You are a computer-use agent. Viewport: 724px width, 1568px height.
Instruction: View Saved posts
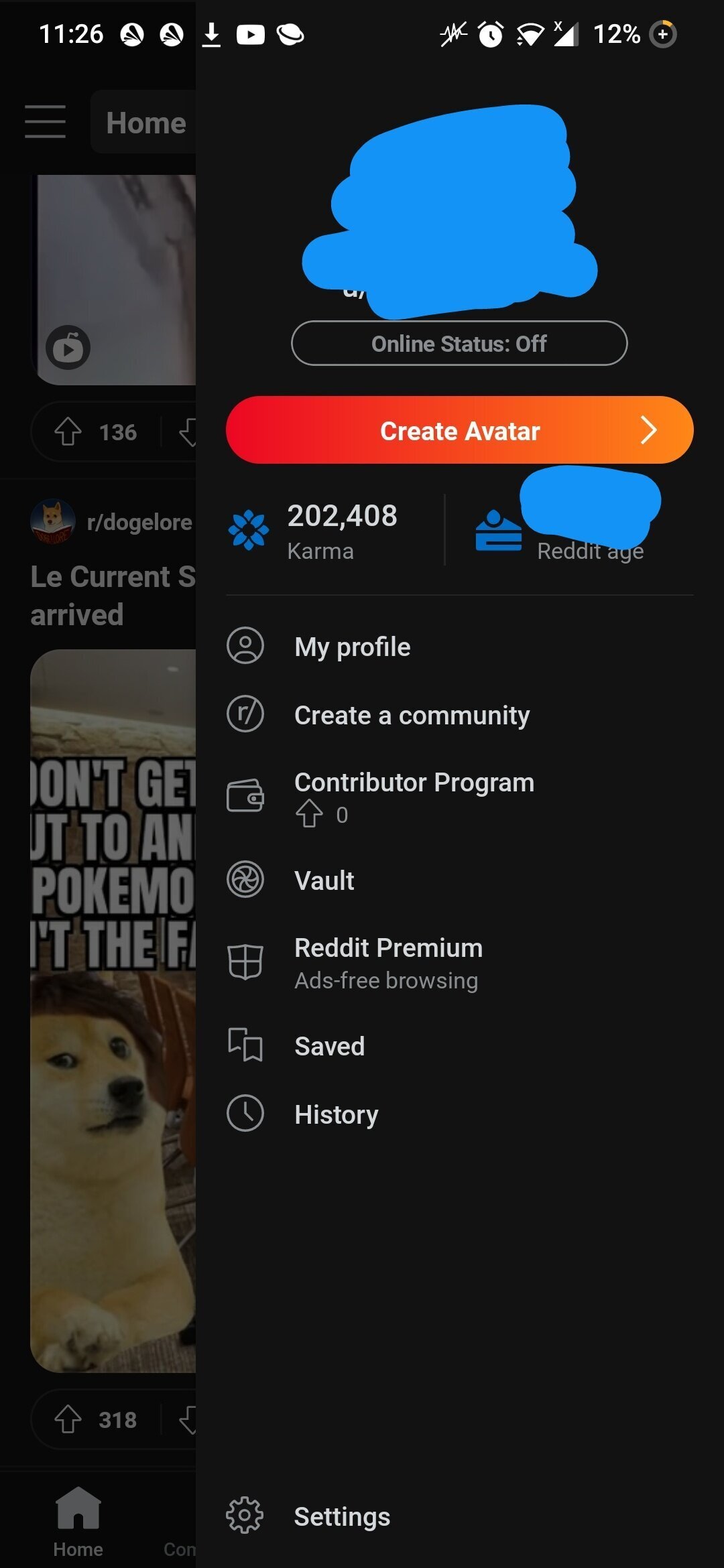pyautogui.click(x=329, y=1046)
